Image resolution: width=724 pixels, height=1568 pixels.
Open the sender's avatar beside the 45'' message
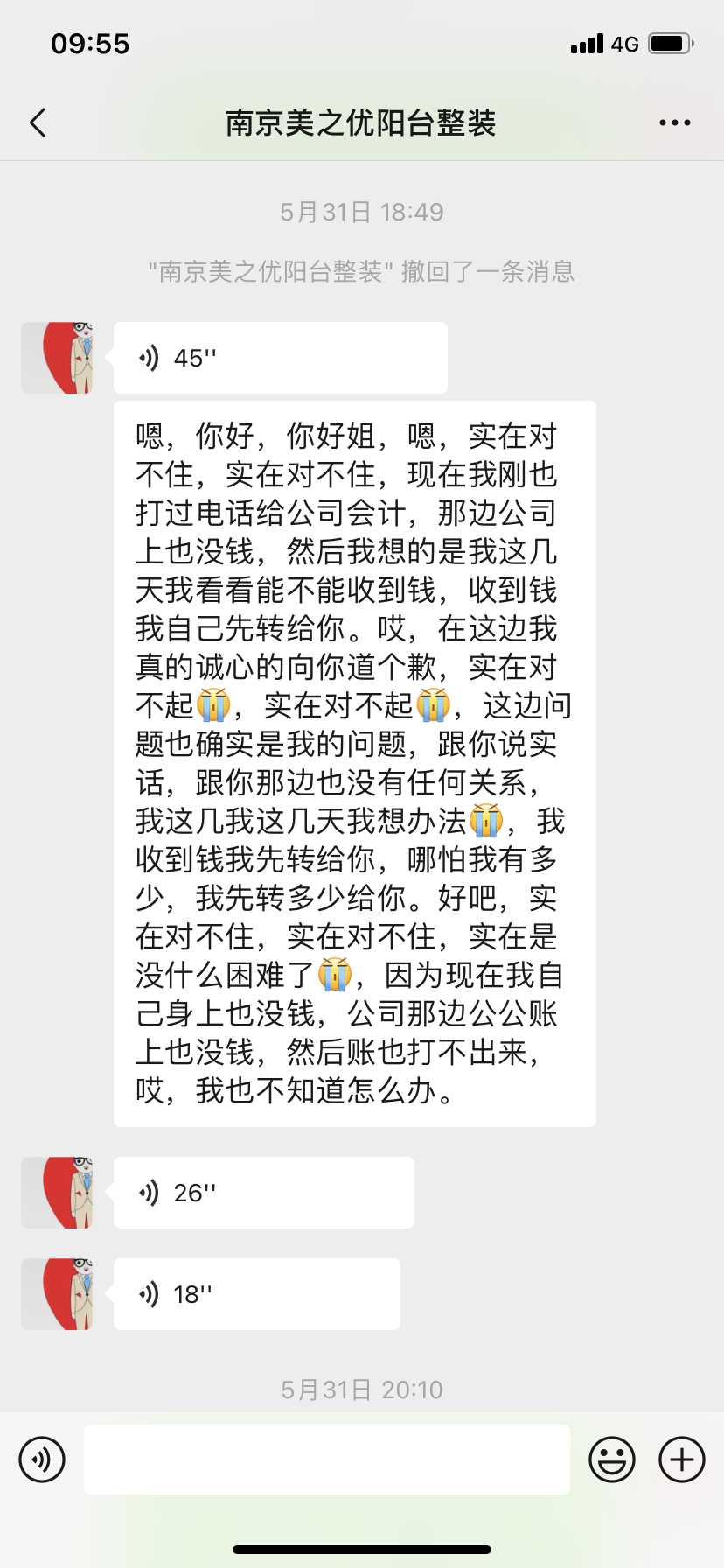coord(57,358)
